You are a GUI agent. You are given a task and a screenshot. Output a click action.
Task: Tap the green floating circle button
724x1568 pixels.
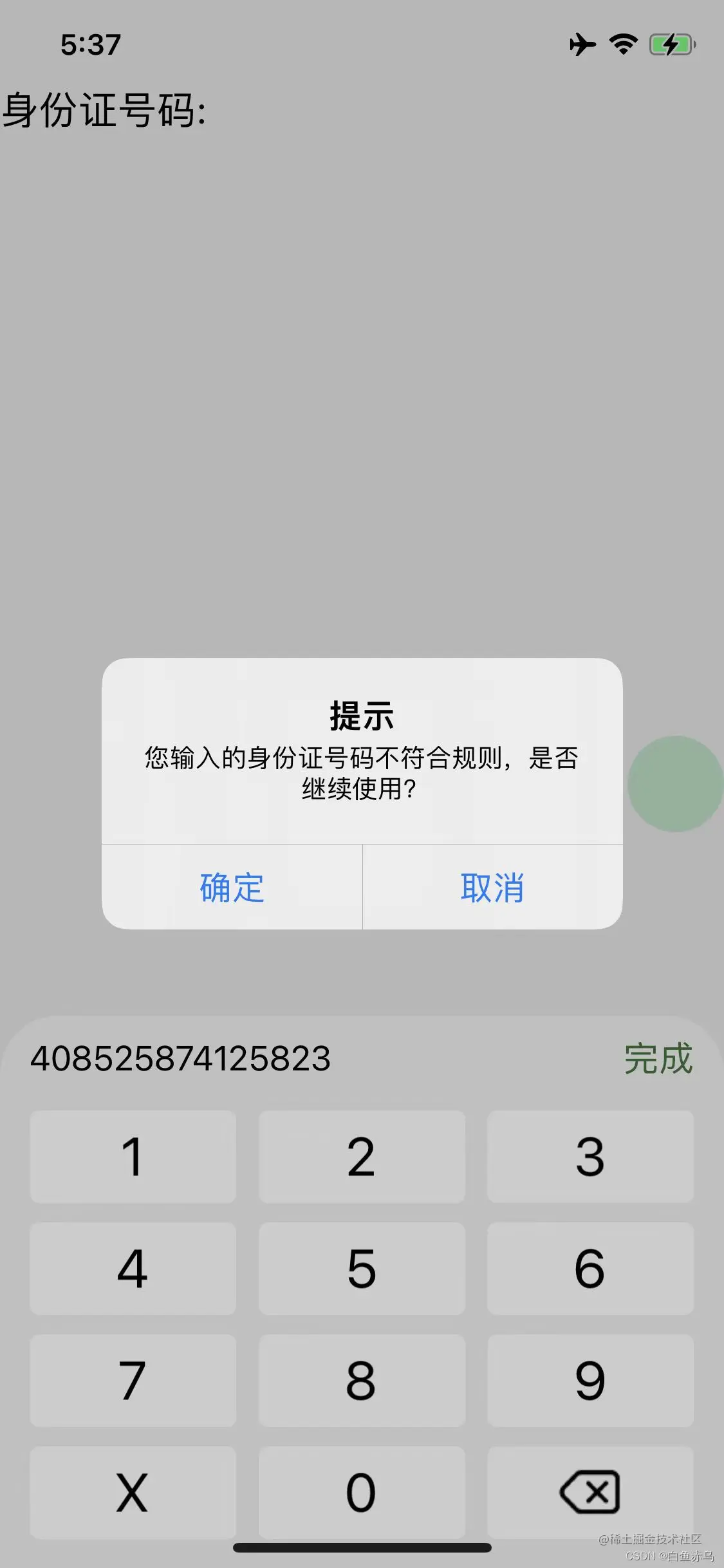click(x=676, y=784)
